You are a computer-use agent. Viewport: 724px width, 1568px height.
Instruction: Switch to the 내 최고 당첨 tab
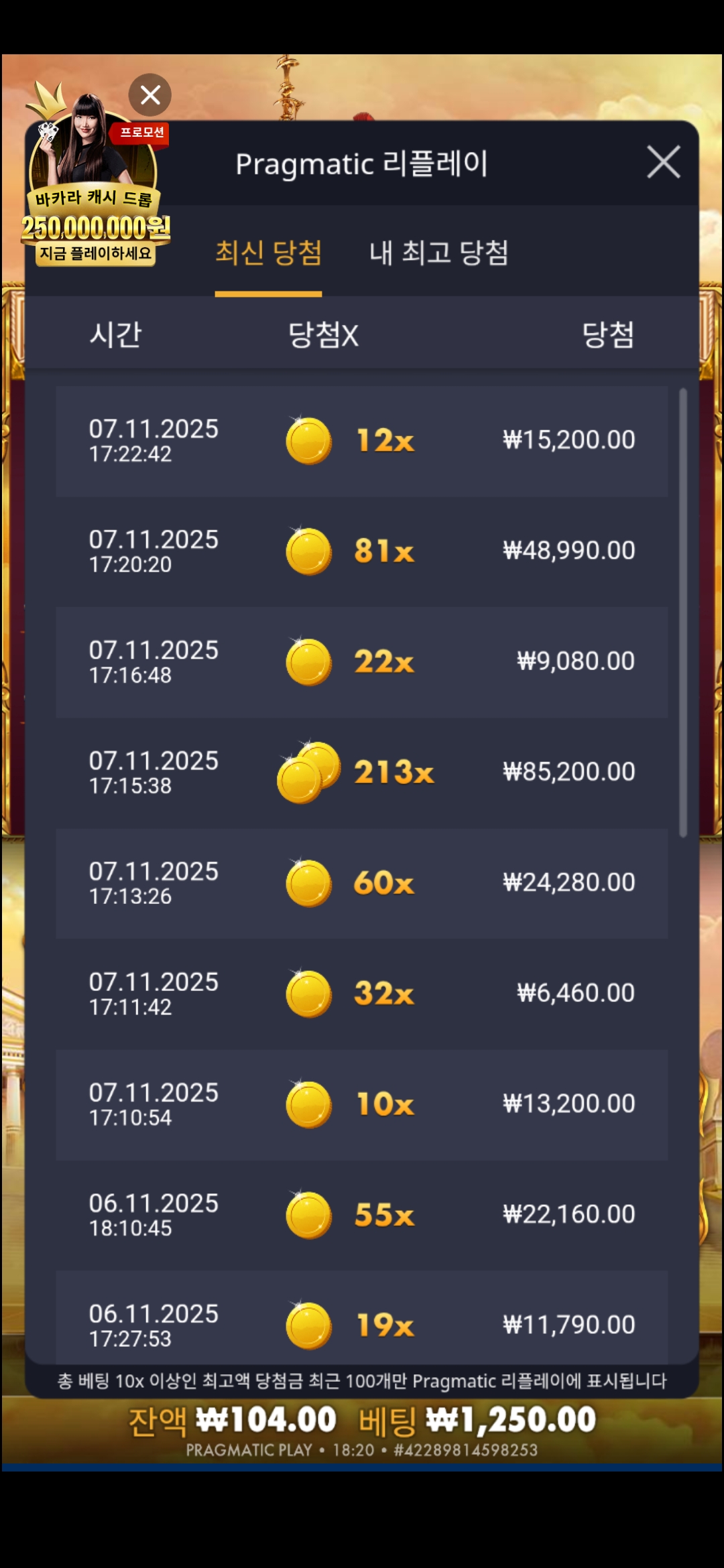click(x=438, y=253)
